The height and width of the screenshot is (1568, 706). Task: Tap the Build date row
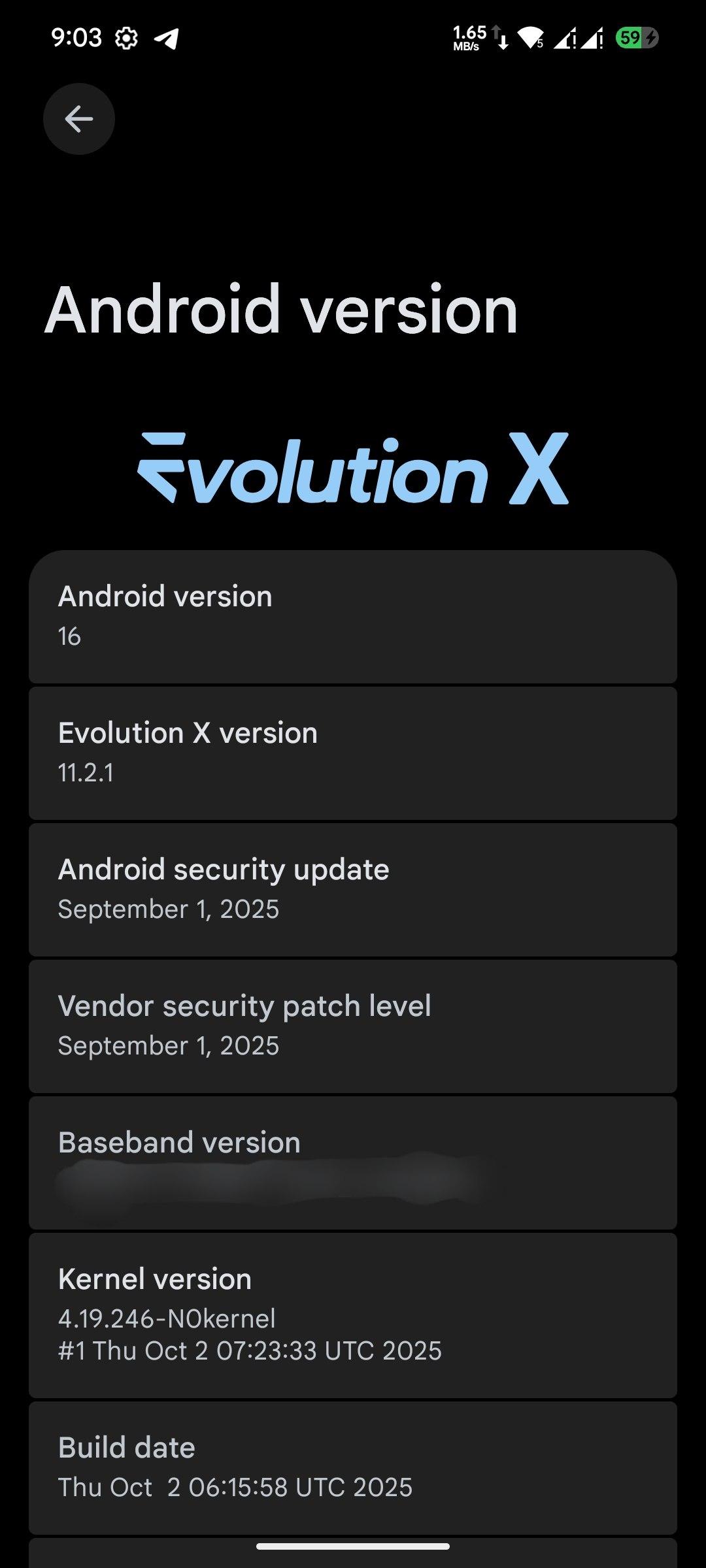tap(353, 1467)
